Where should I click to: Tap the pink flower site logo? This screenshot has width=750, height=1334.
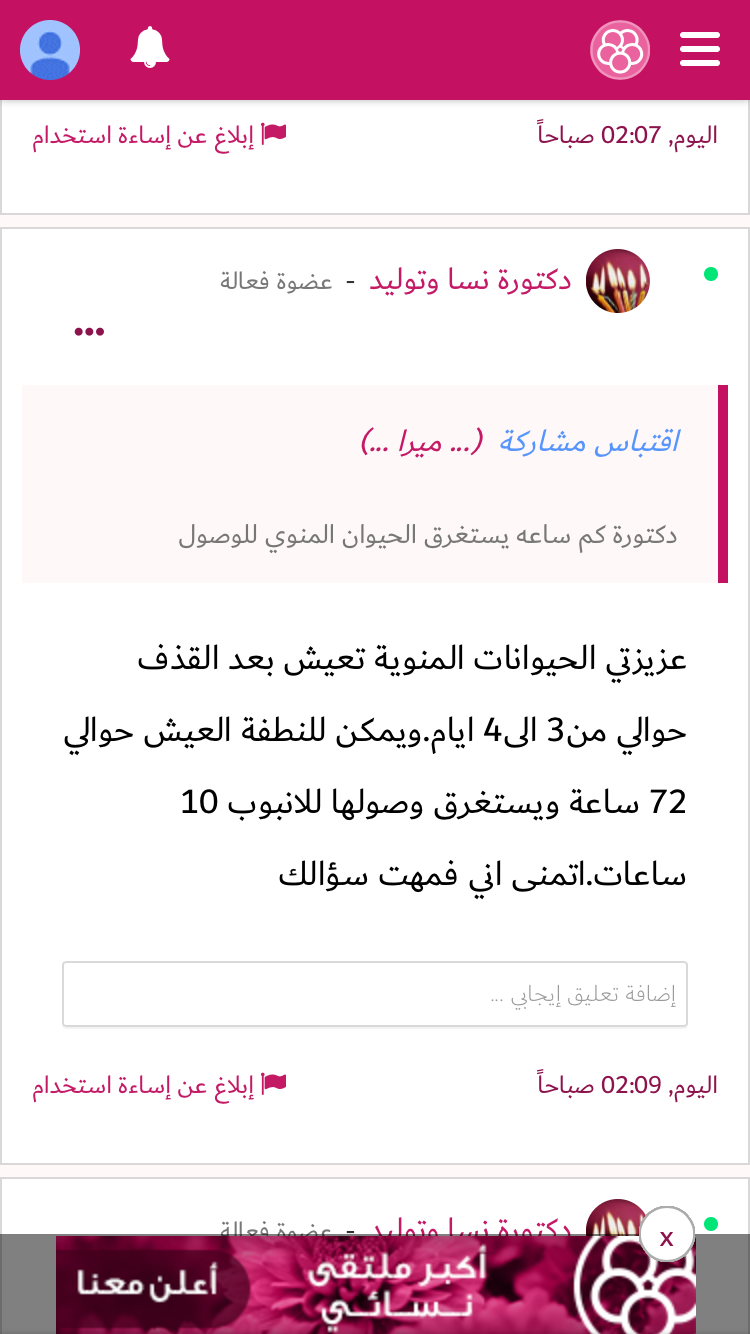point(620,50)
